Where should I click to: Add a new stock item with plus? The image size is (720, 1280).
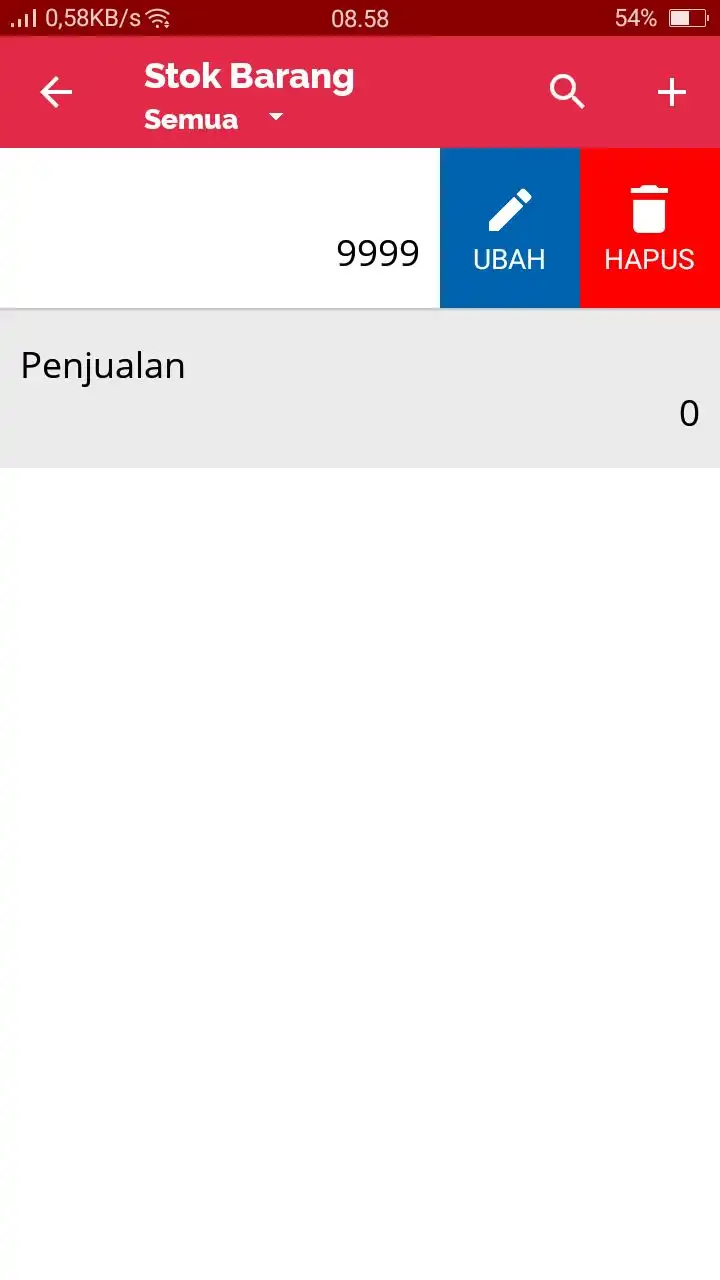pos(671,93)
